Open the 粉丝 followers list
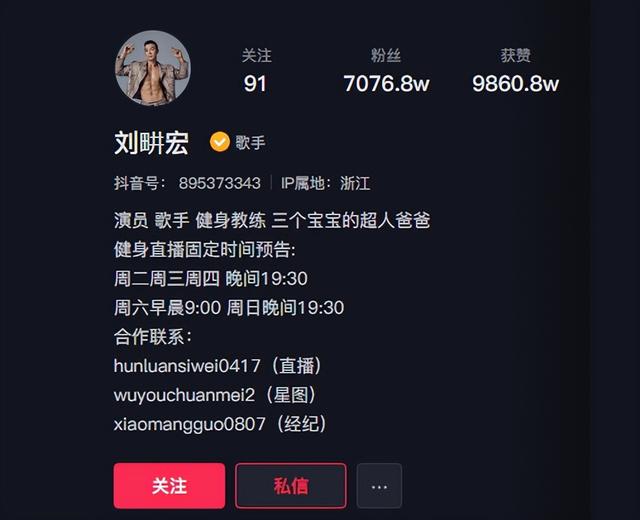The height and width of the screenshot is (520, 640). [x=386, y=71]
